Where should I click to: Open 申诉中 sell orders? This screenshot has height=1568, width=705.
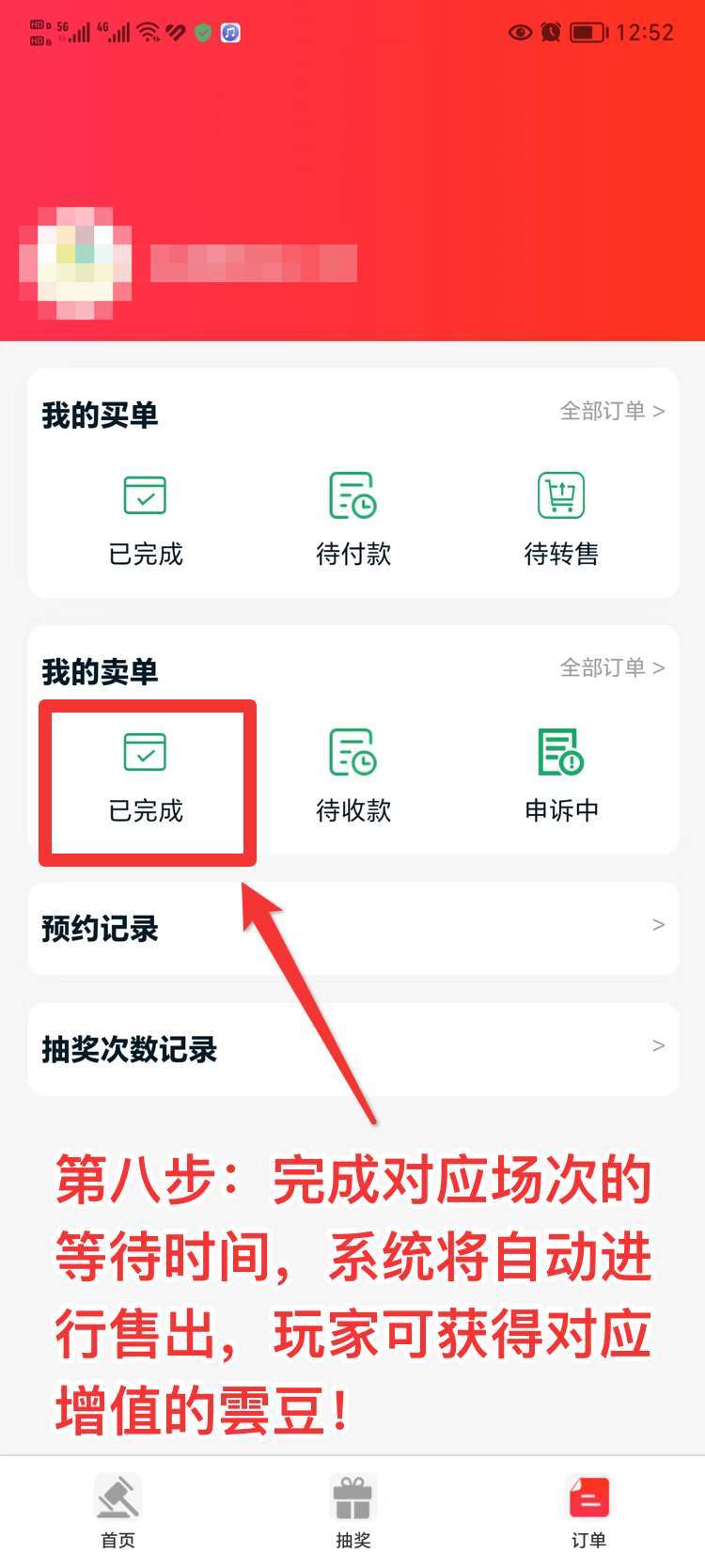561,777
